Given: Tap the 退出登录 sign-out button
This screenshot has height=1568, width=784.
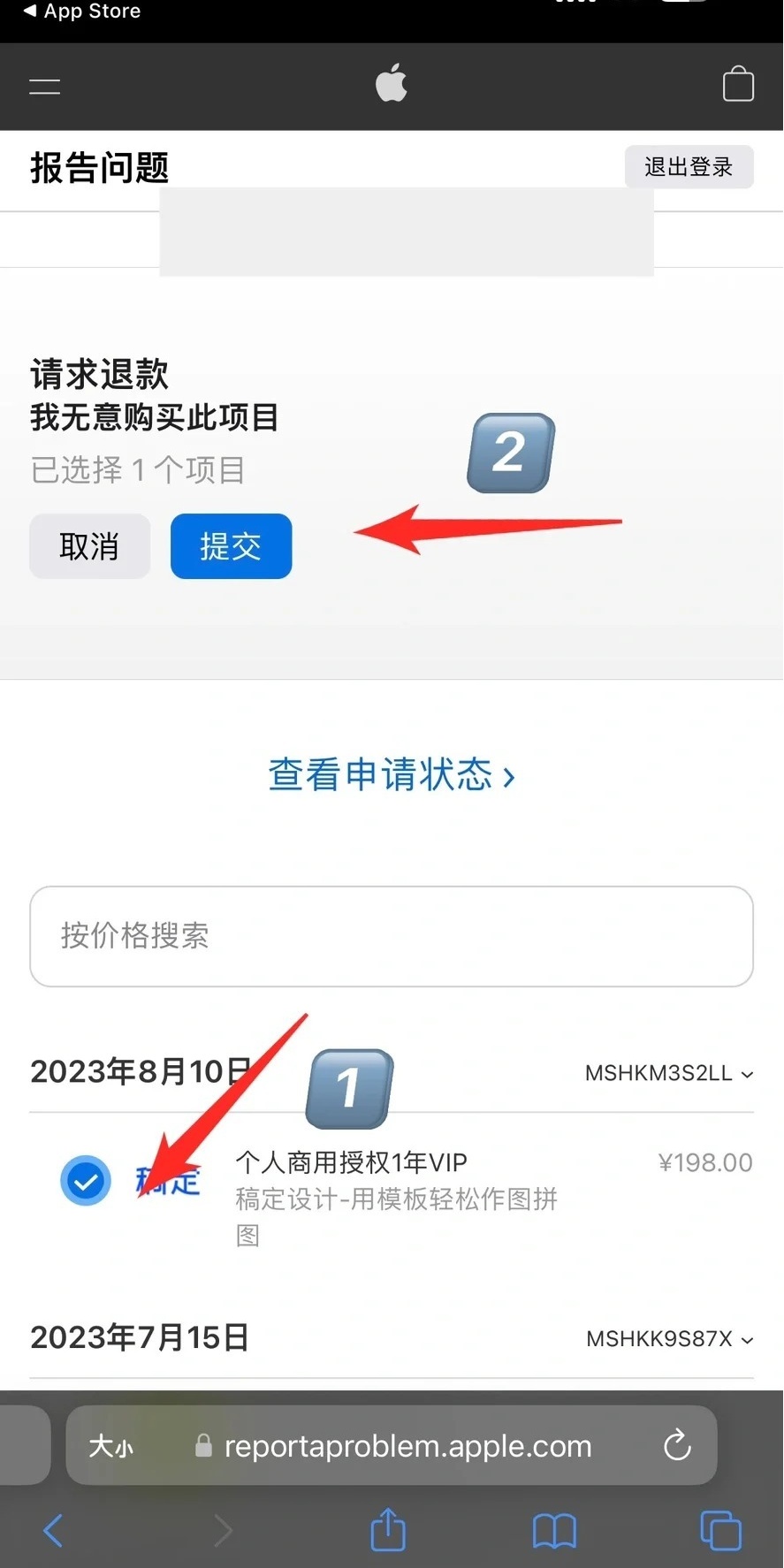Looking at the screenshot, I should 689,166.
